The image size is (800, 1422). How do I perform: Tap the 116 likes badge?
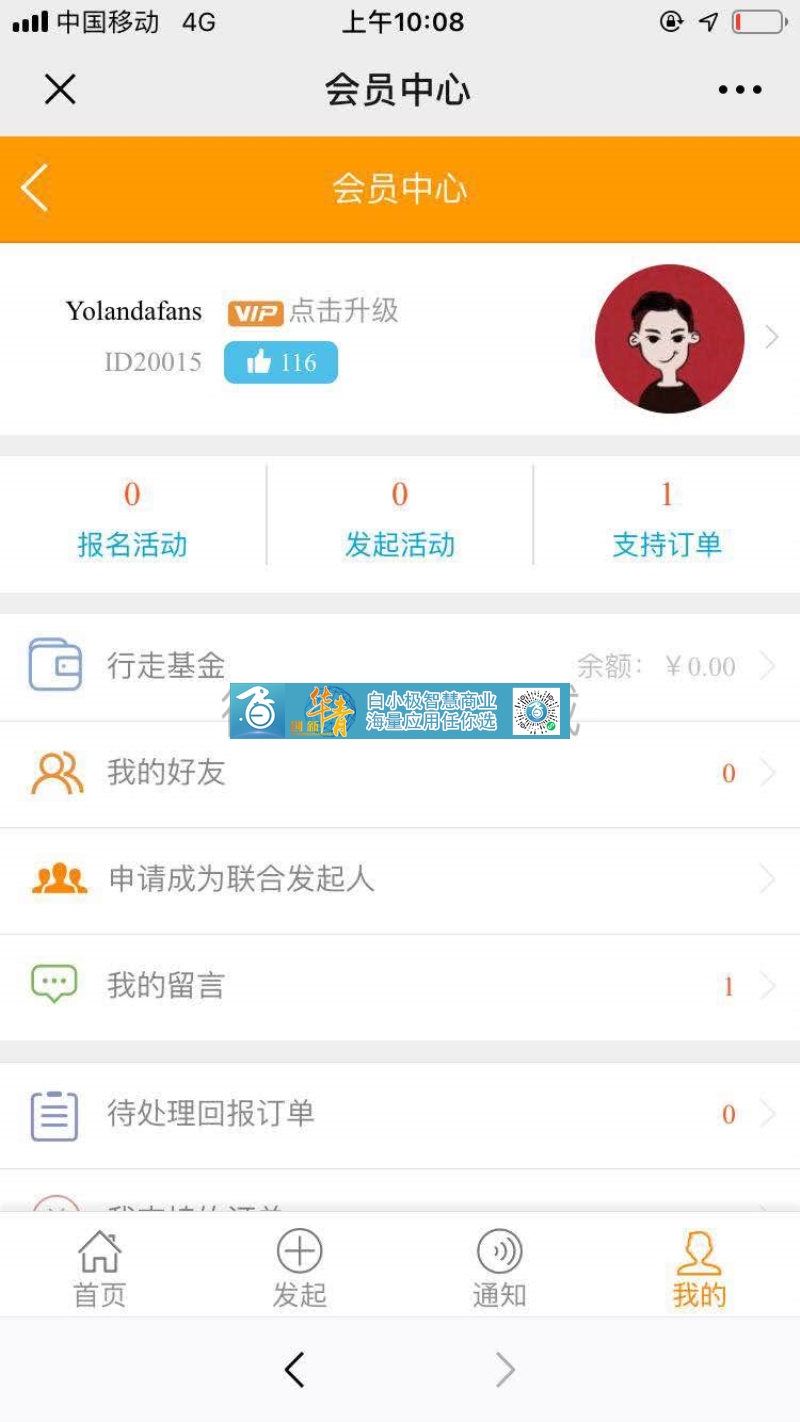pos(281,362)
